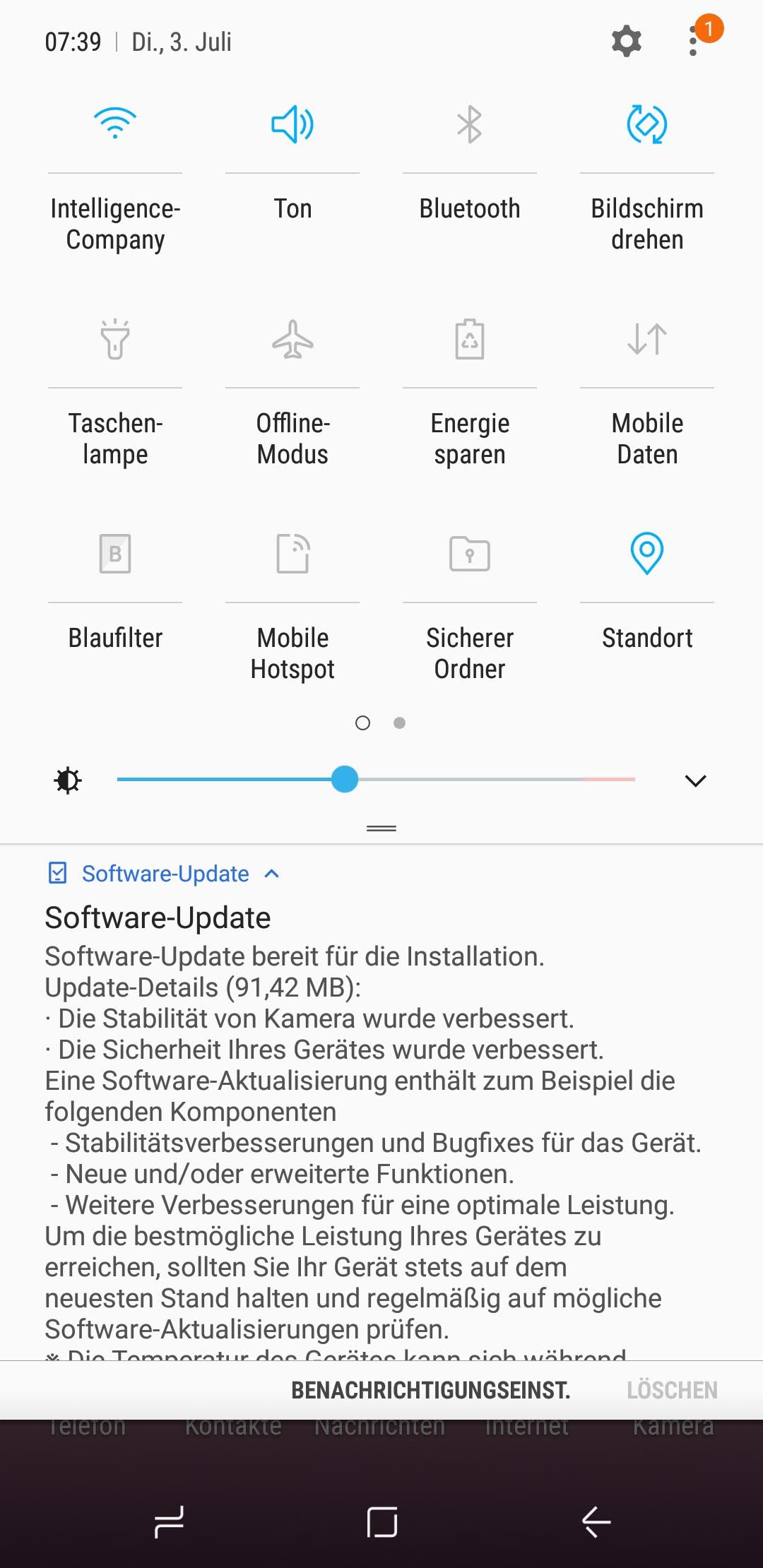
Task: Tap the system back button
Action: click(596, 1521)
